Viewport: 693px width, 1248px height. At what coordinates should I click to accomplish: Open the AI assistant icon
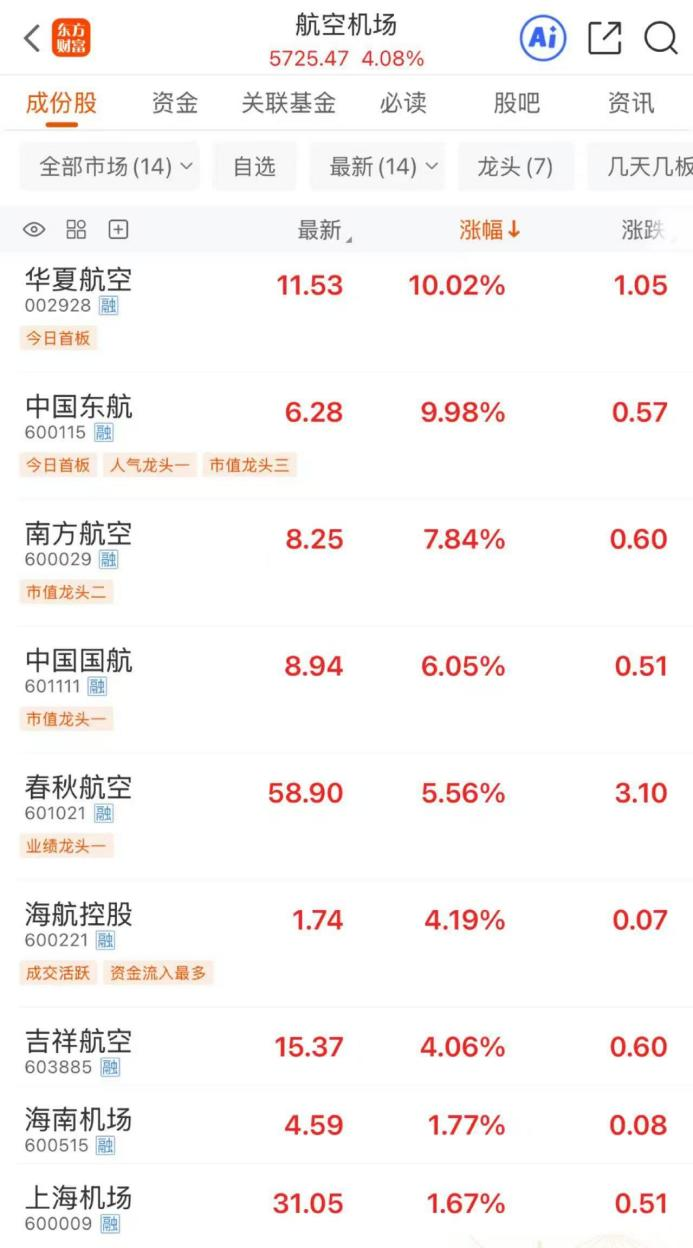pyautogui.click(x=542, y=39)
